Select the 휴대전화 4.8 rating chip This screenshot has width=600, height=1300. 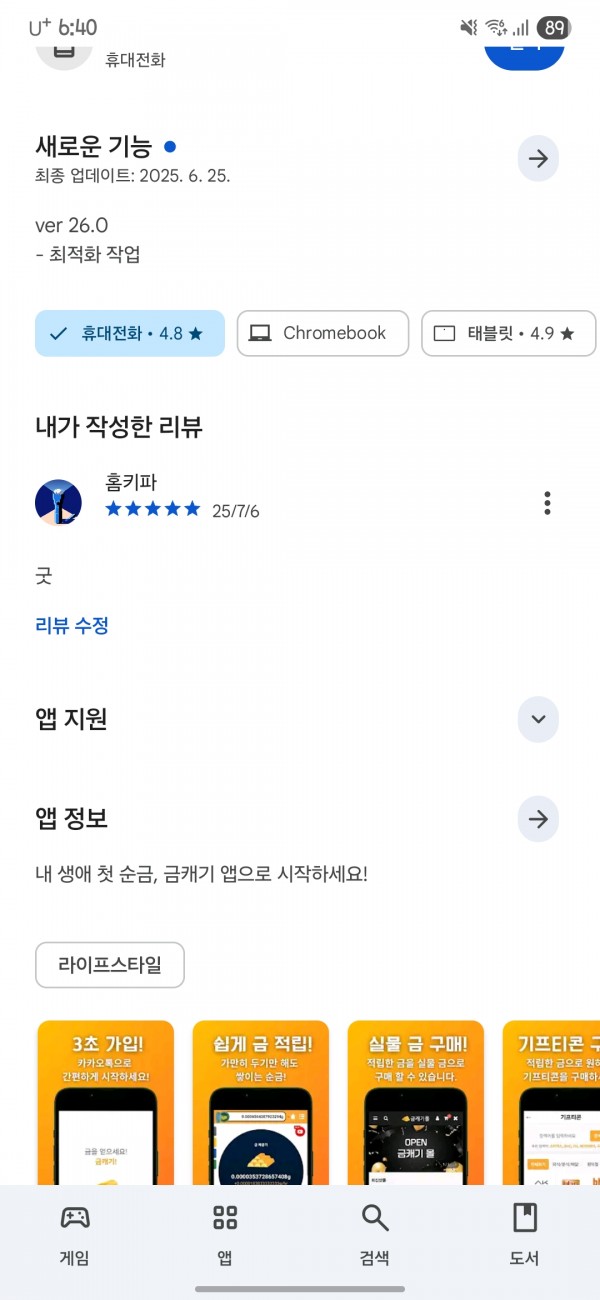click(x=130, y=333)
